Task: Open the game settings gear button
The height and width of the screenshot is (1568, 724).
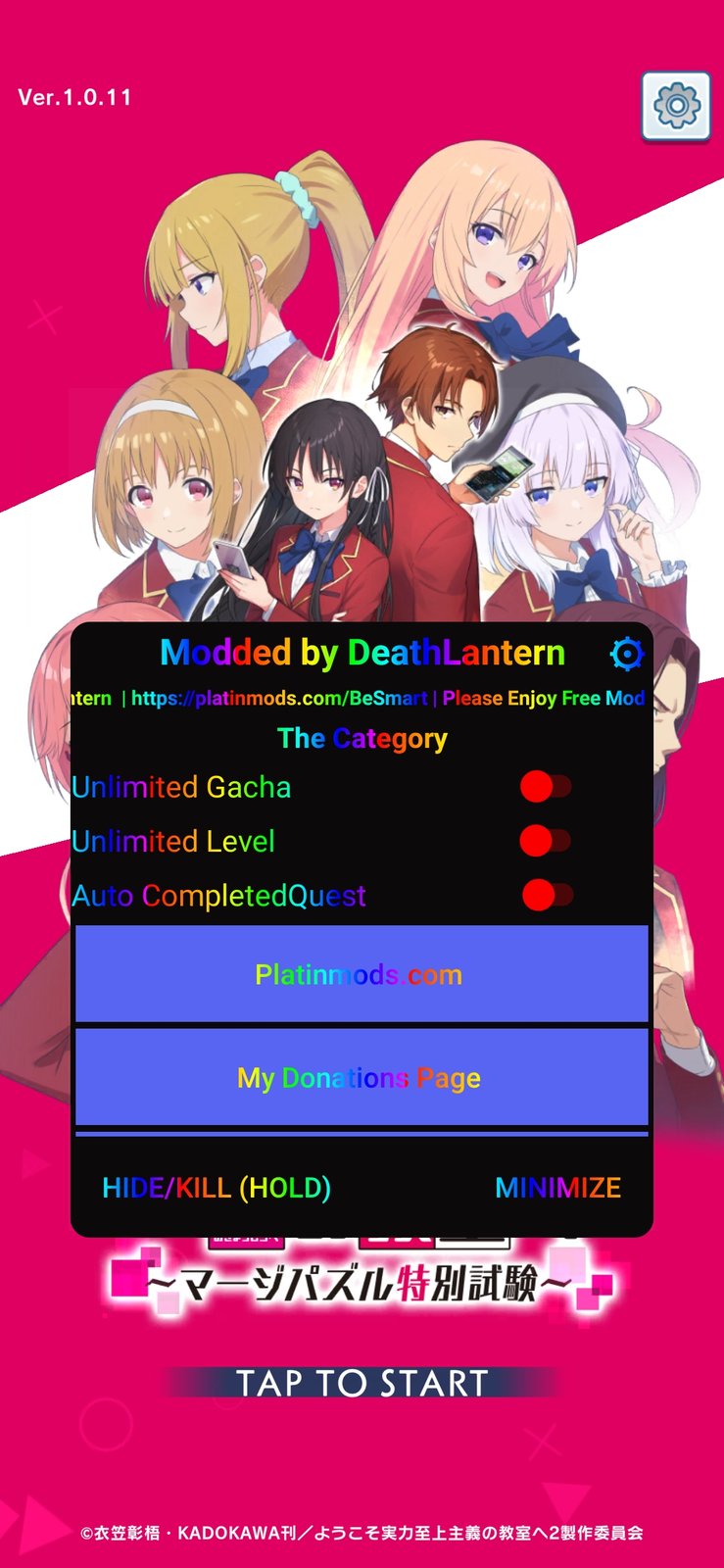Action: point(676,105)
